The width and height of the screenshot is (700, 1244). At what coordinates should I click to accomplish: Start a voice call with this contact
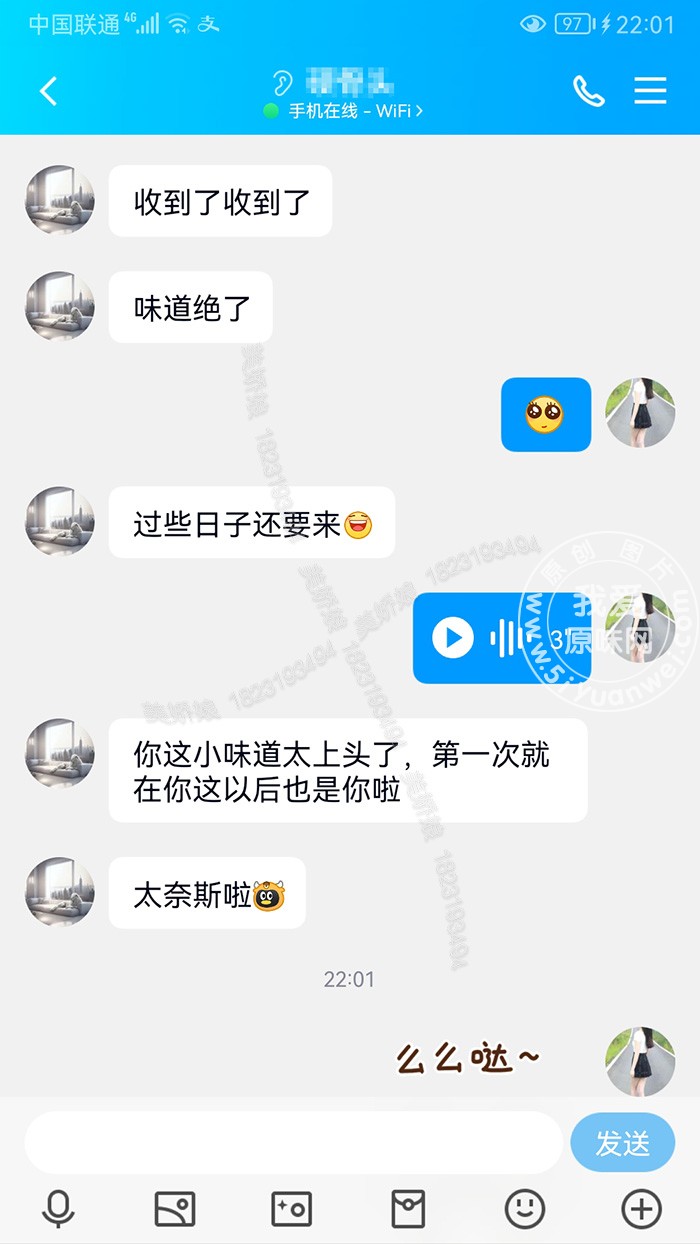(x=588, y=91)
